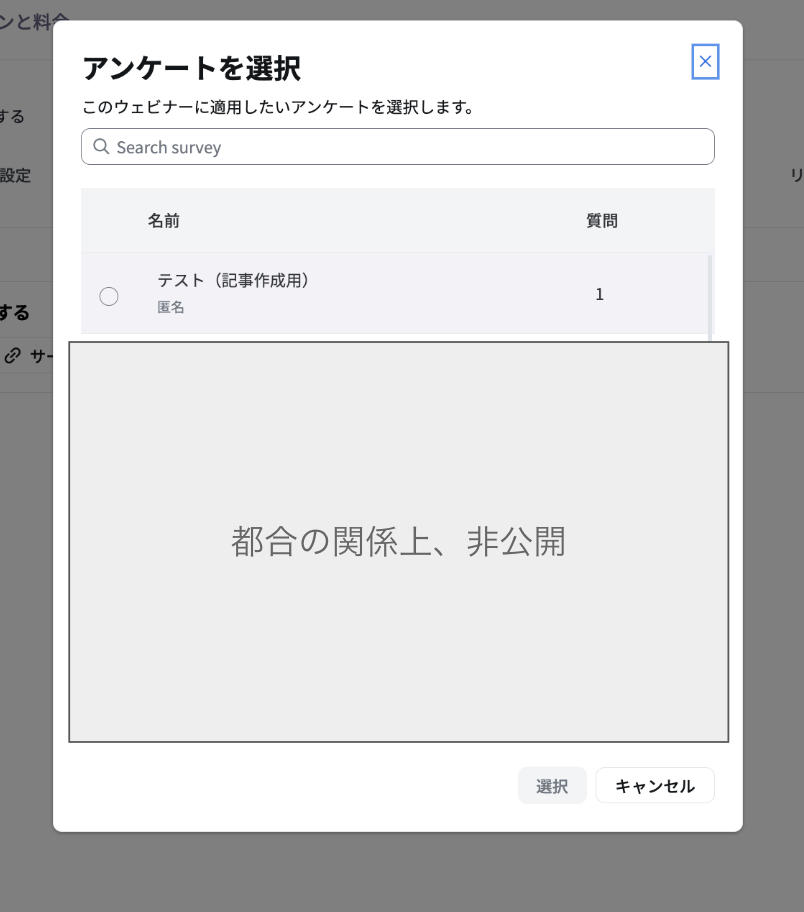This screenshot has width=804, height=912.
Task: Select the テスト（記事作成用） survey radio button
Action: tap(109, 296)
